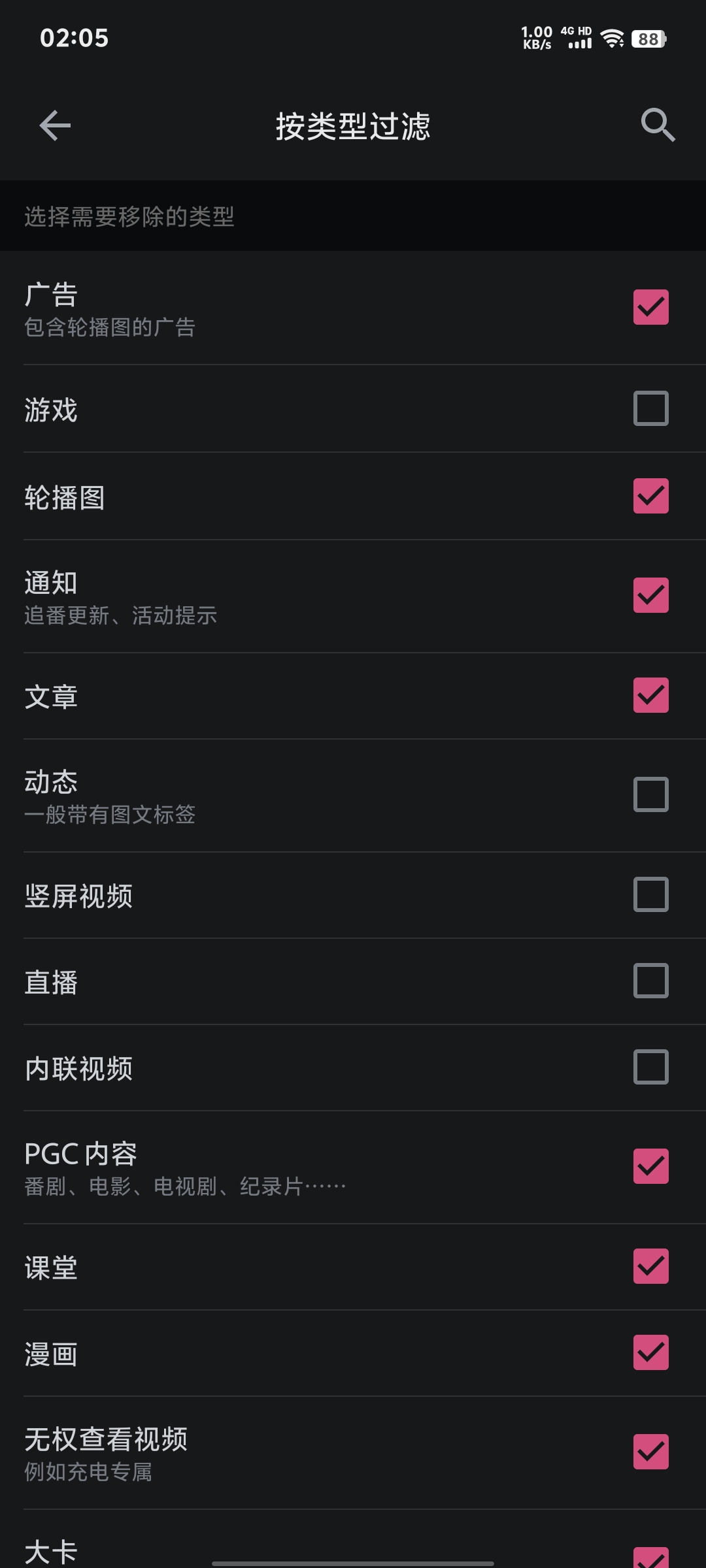Image resolution: width=706 pixels, height=1568 pixels.
Task: Uncheck the 广告 filter checkbox
Action: [650, 307]
